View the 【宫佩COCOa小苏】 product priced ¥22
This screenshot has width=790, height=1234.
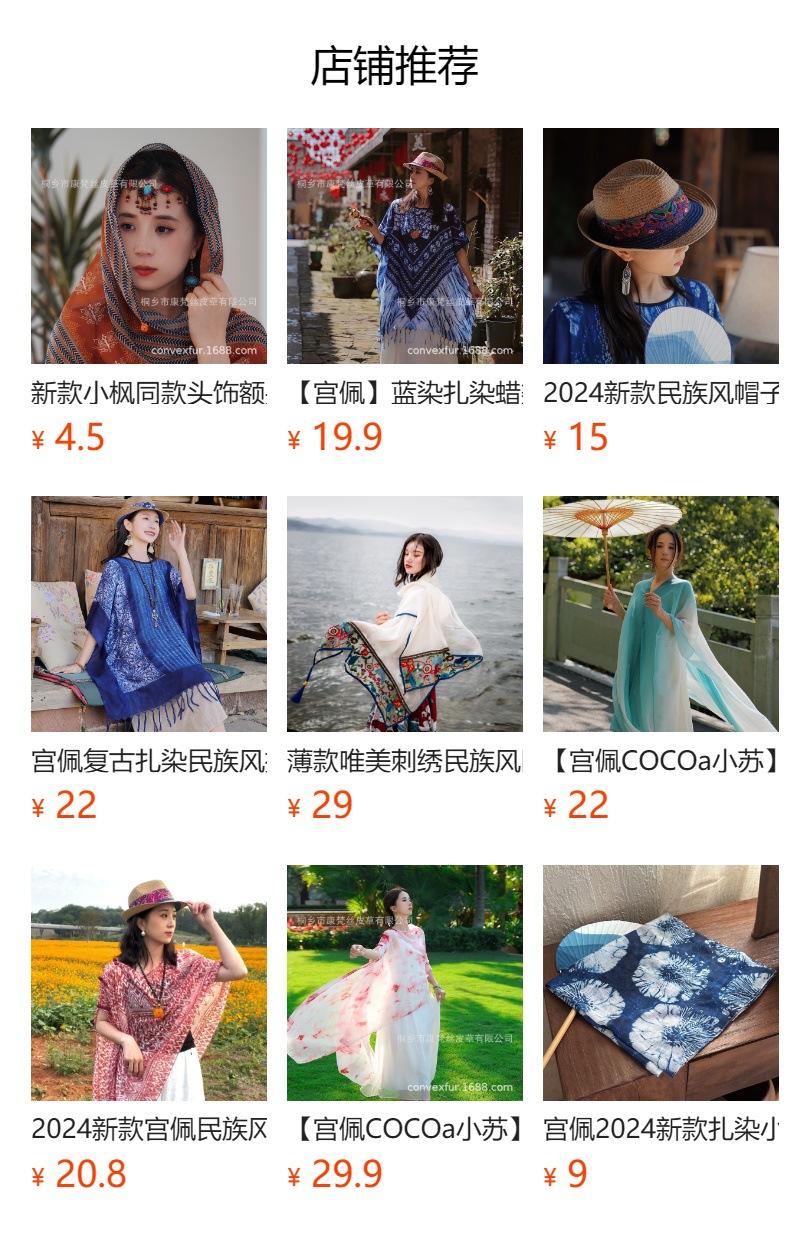660,614
